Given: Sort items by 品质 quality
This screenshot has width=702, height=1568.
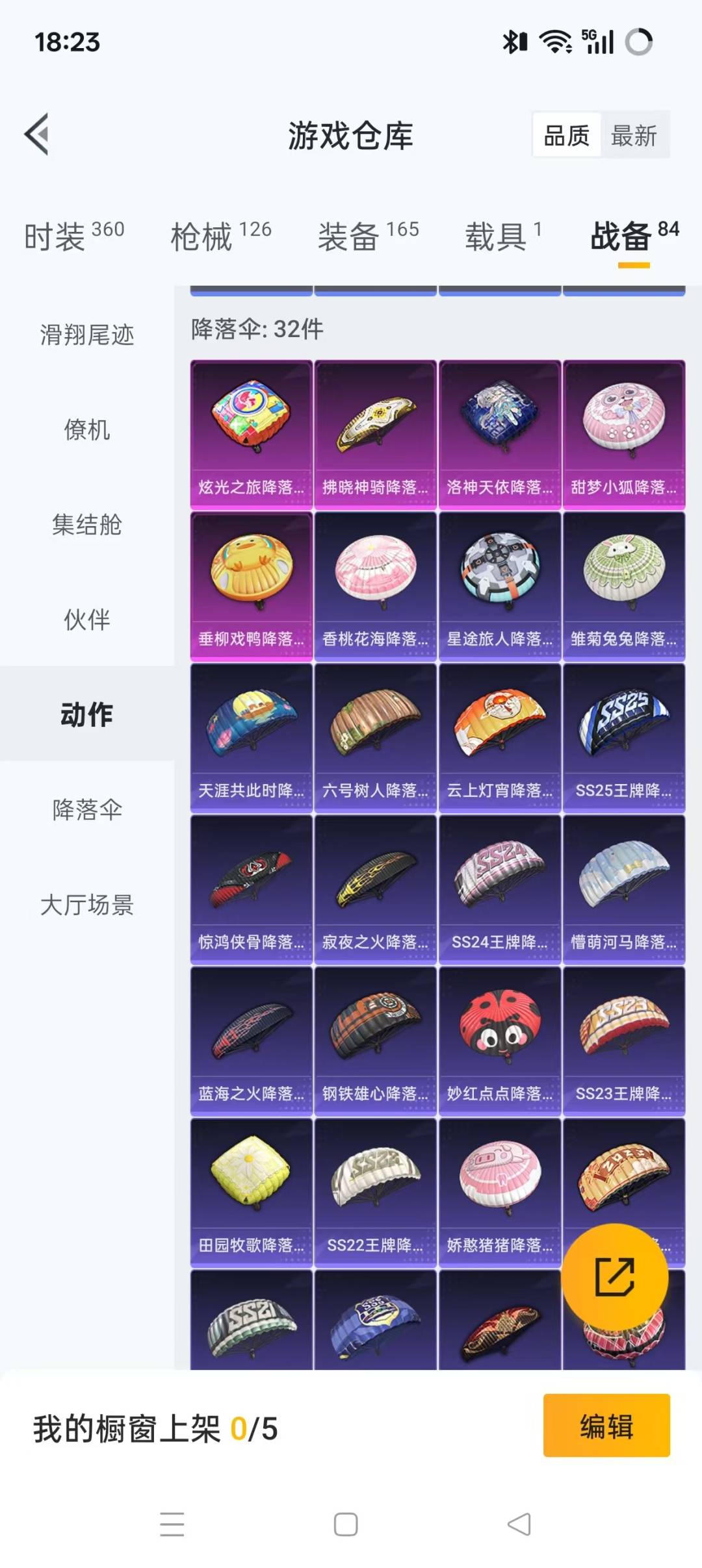Looking at the screenshot, I should [x=567, y=134].
